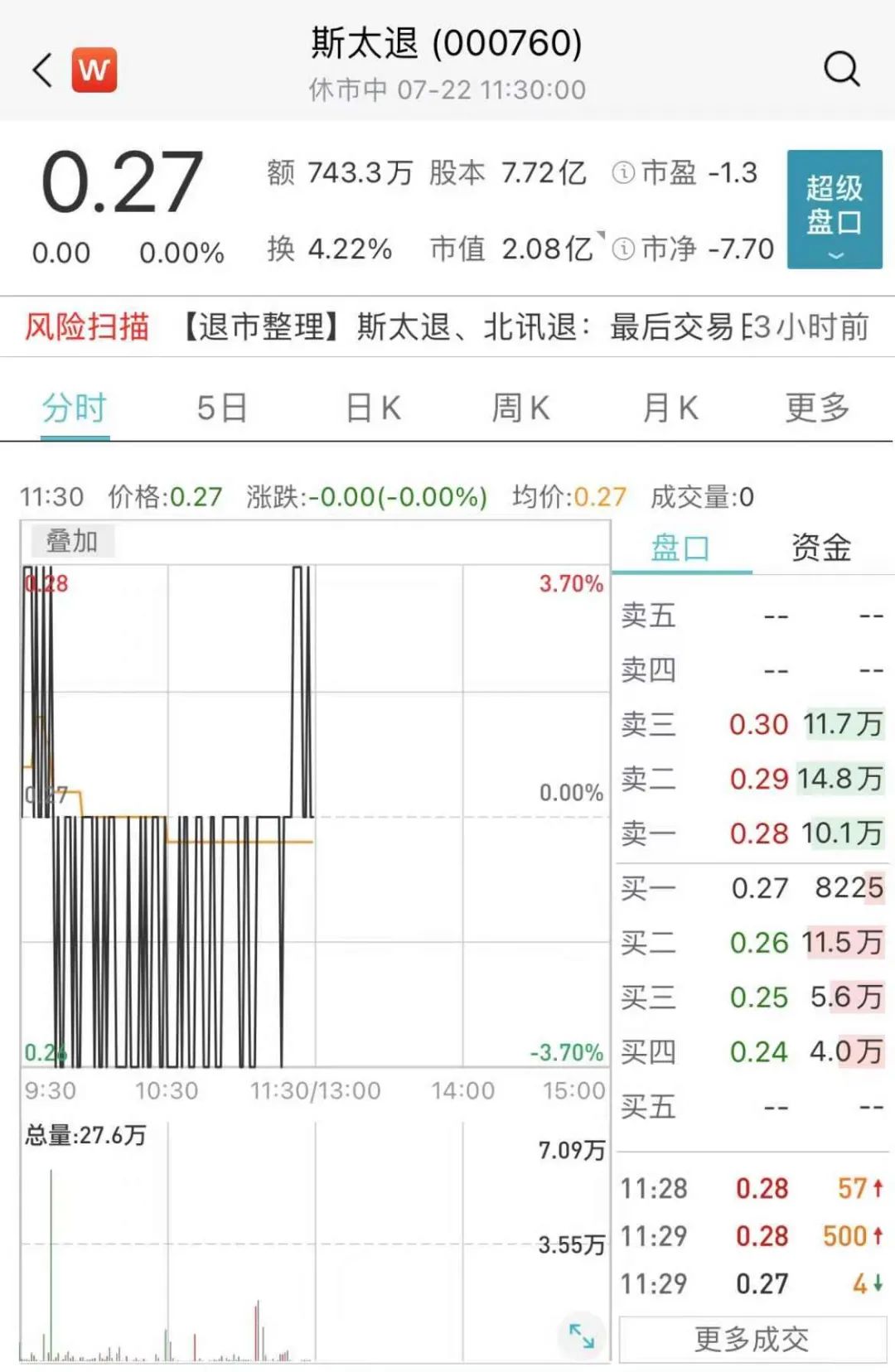Tap the 叠加 overlay button
The image size is (895, 1372).
[71, 542]
